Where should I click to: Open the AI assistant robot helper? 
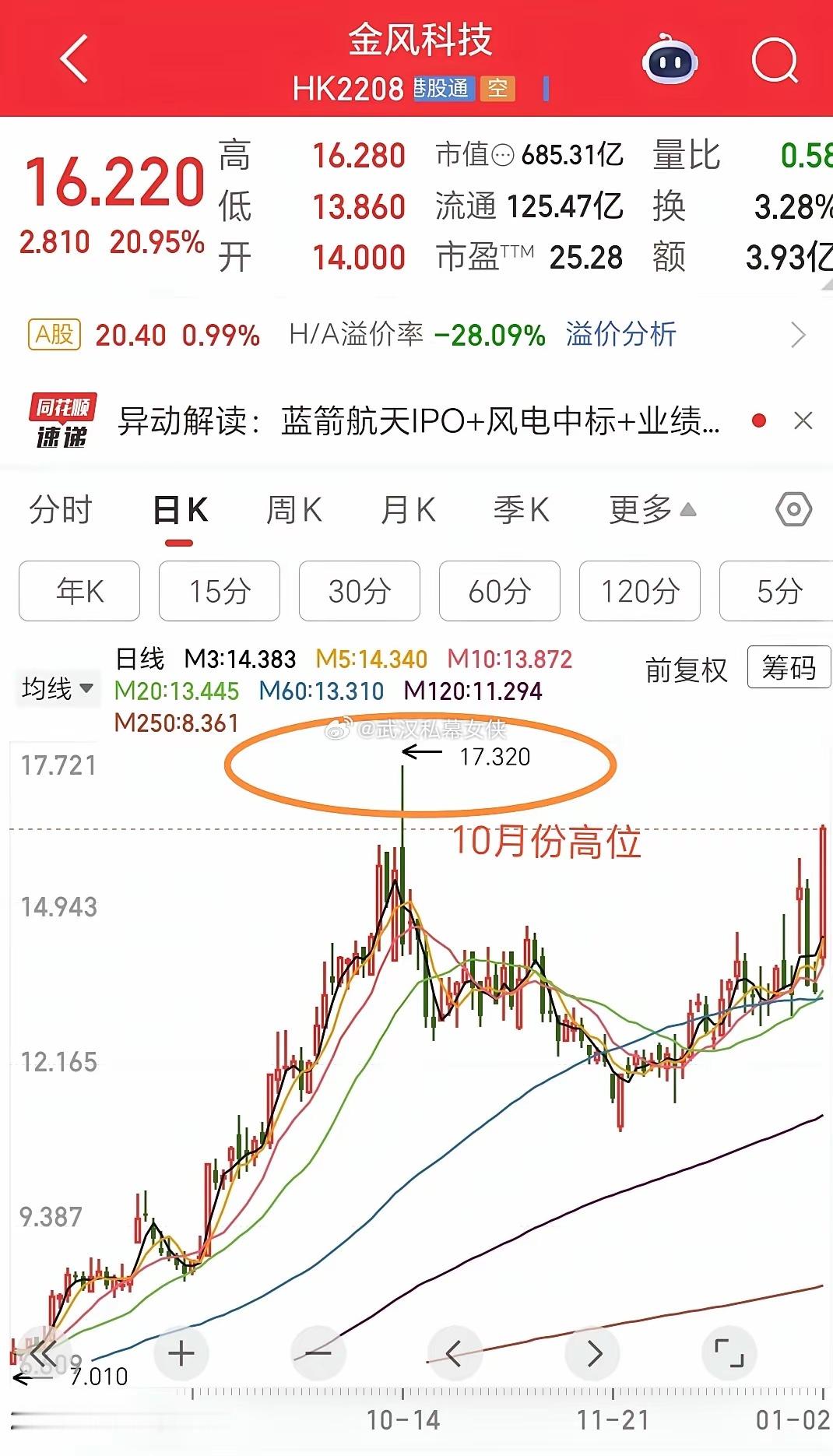point(670,62)
